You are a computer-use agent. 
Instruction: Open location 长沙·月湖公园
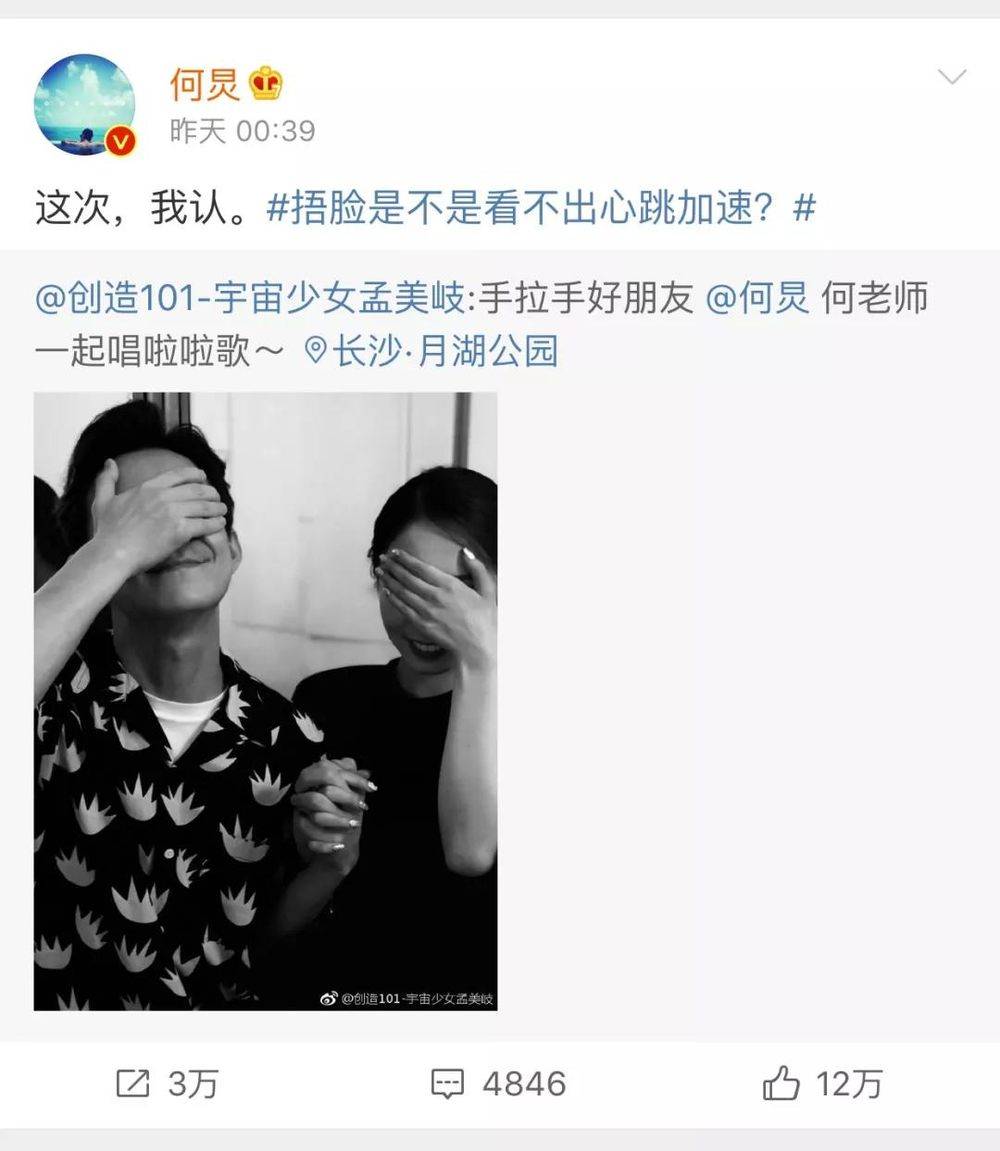(431, 351)
